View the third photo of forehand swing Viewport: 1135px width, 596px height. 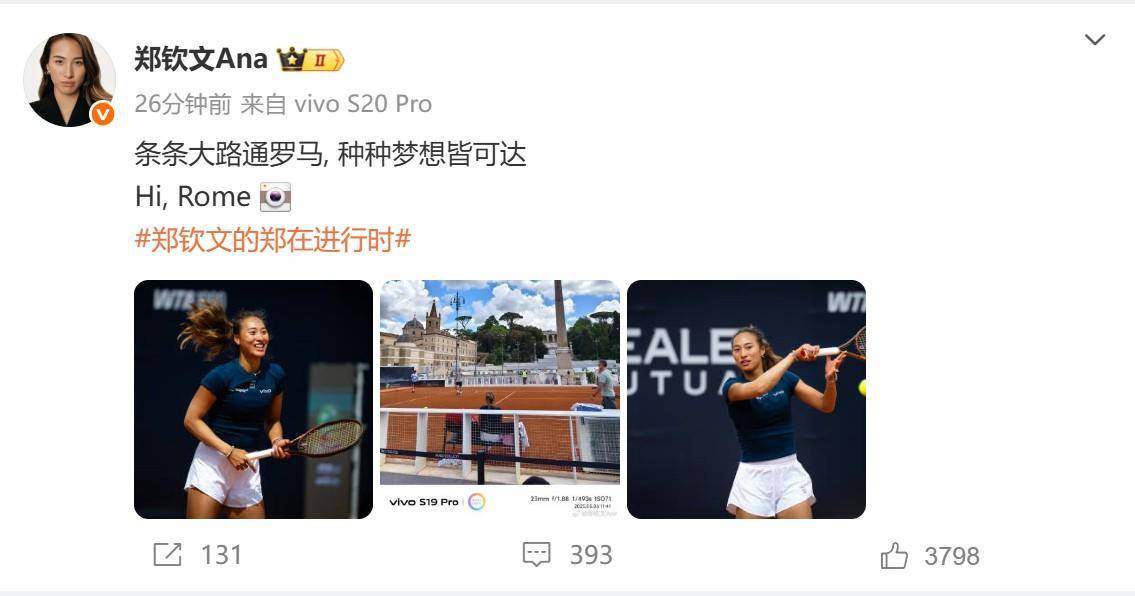[x=746, y=399]
